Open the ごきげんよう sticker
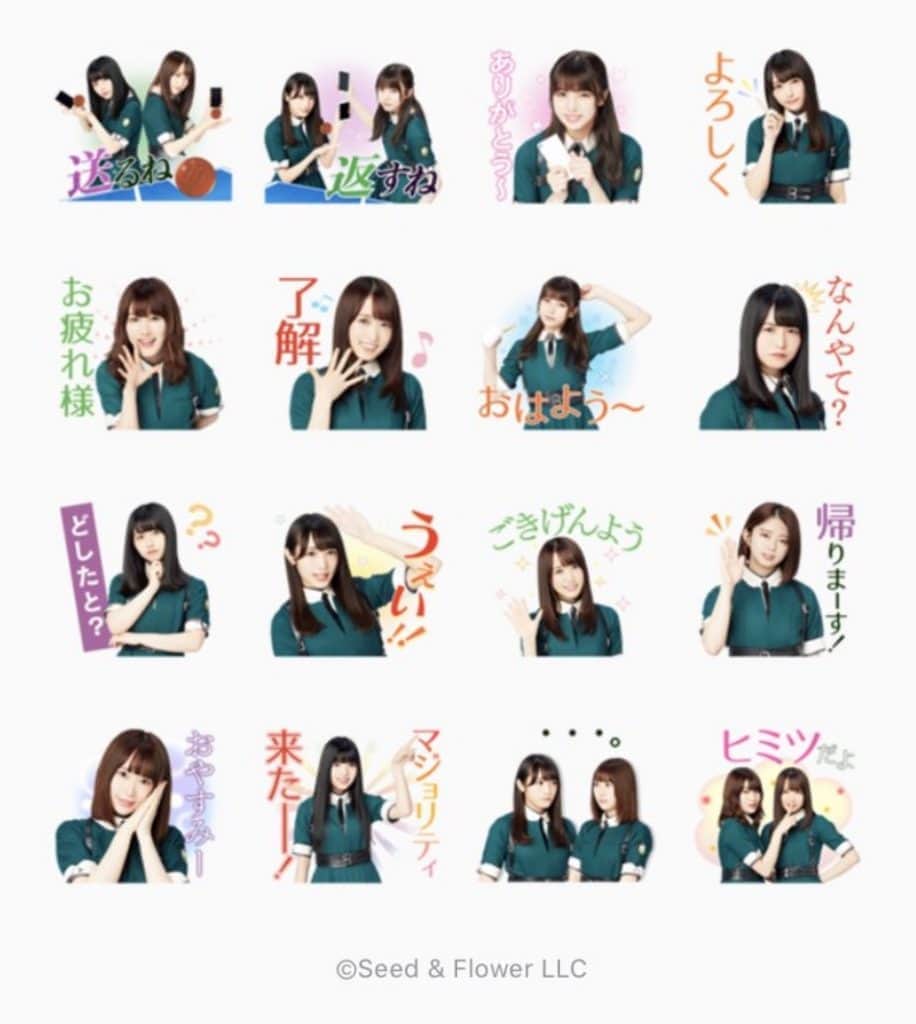The width and height of the screenshot is (916, 1024). point(565,585)
